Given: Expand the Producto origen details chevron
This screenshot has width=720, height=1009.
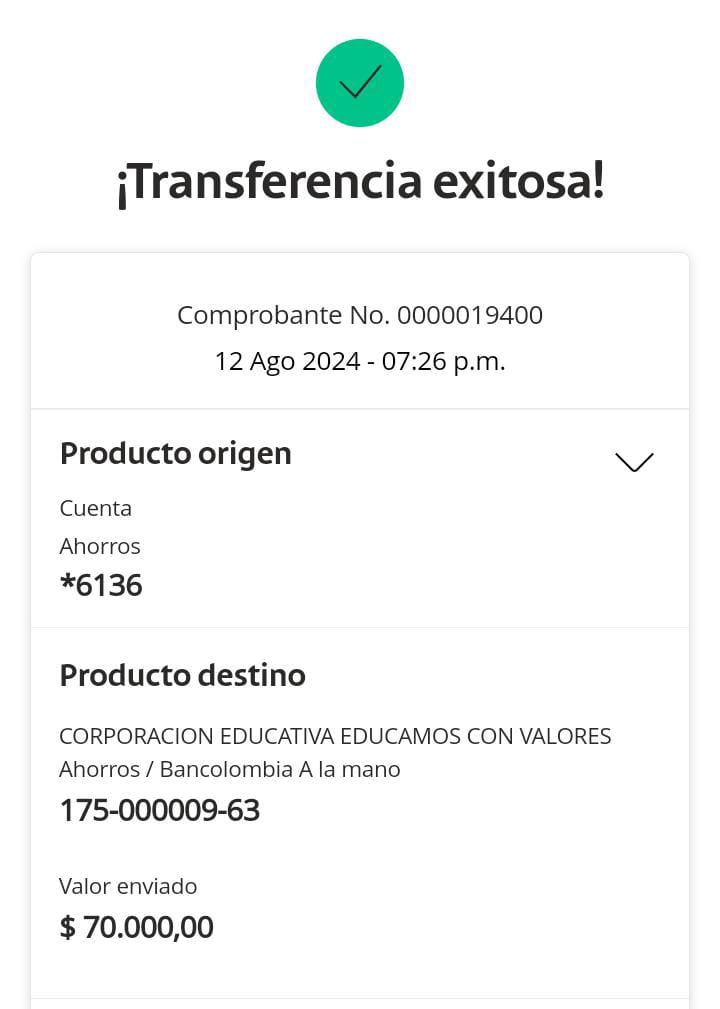Looking at the screenshot, I should (x=634, y=462).
